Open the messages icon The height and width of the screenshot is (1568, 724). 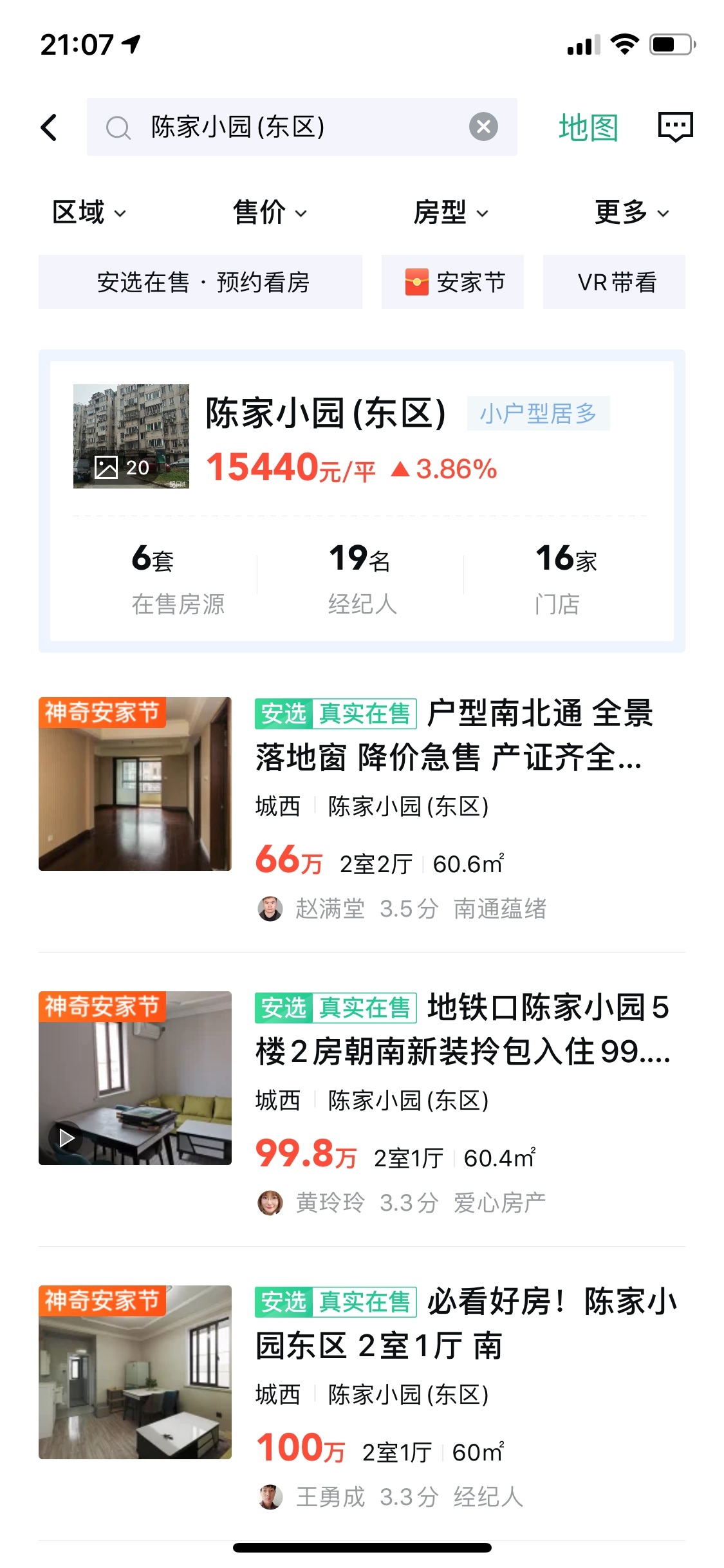tap(675, 127)
